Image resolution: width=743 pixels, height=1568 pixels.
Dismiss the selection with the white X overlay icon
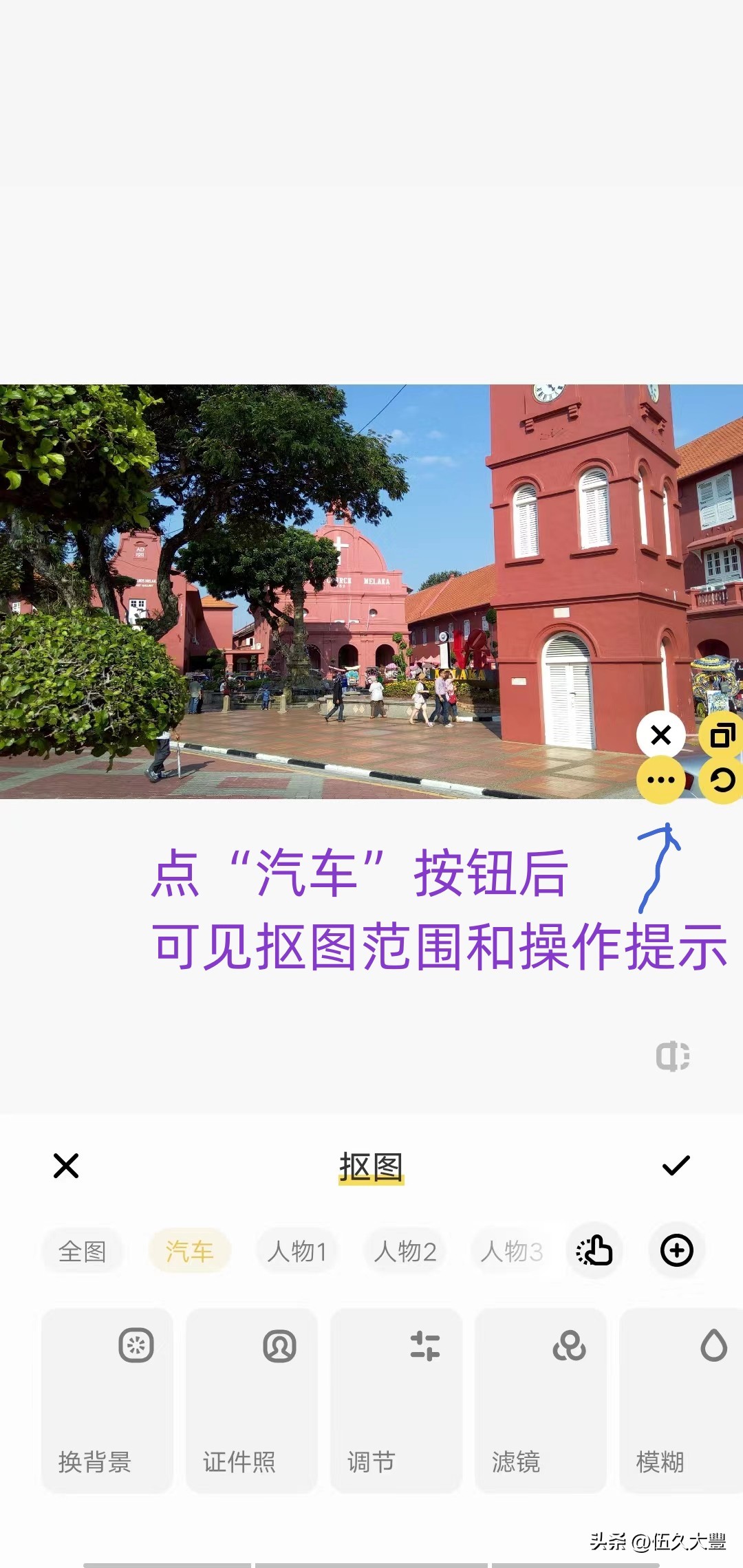click(660, 735)
